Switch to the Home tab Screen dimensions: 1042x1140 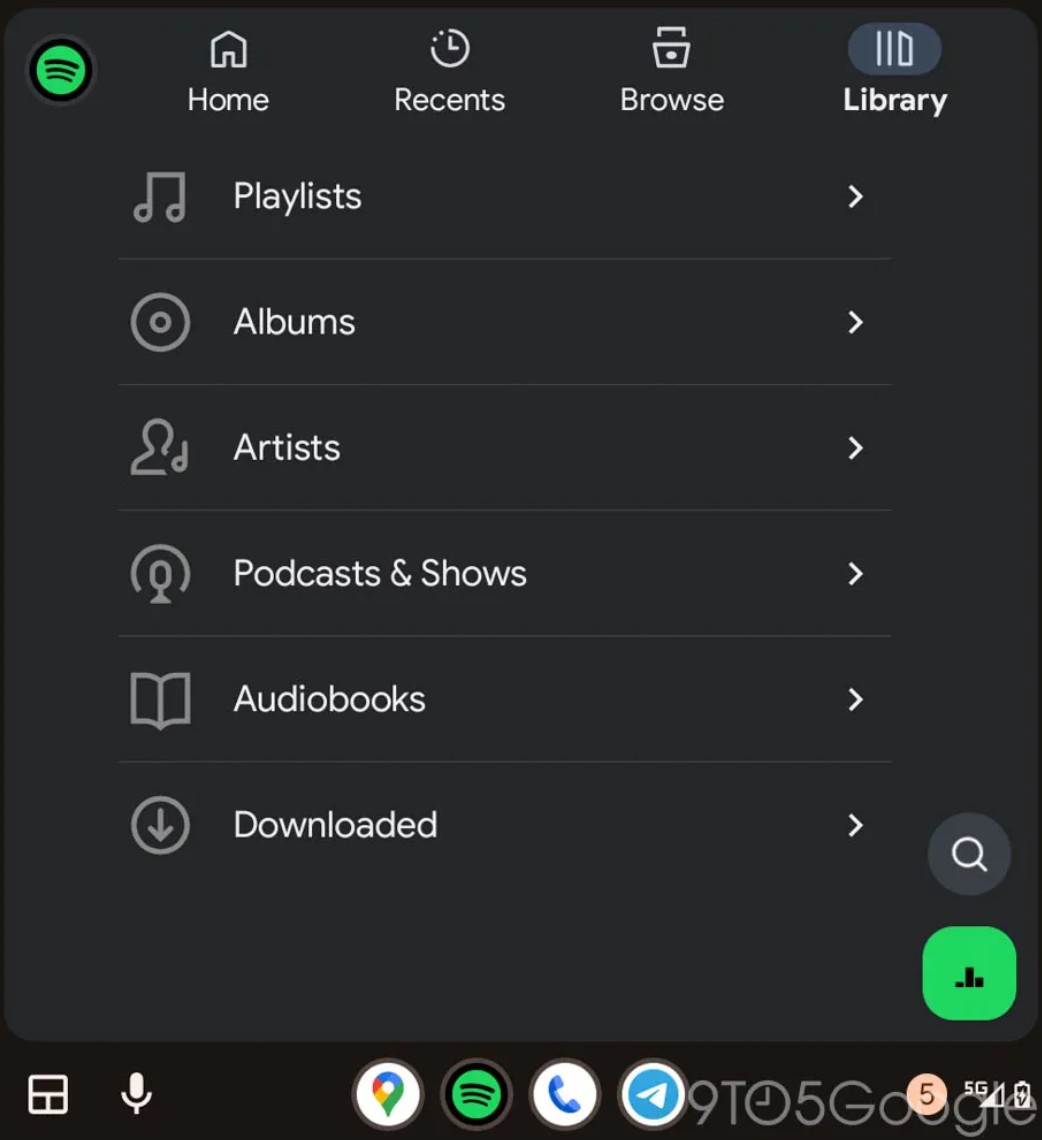coord(228,72)
